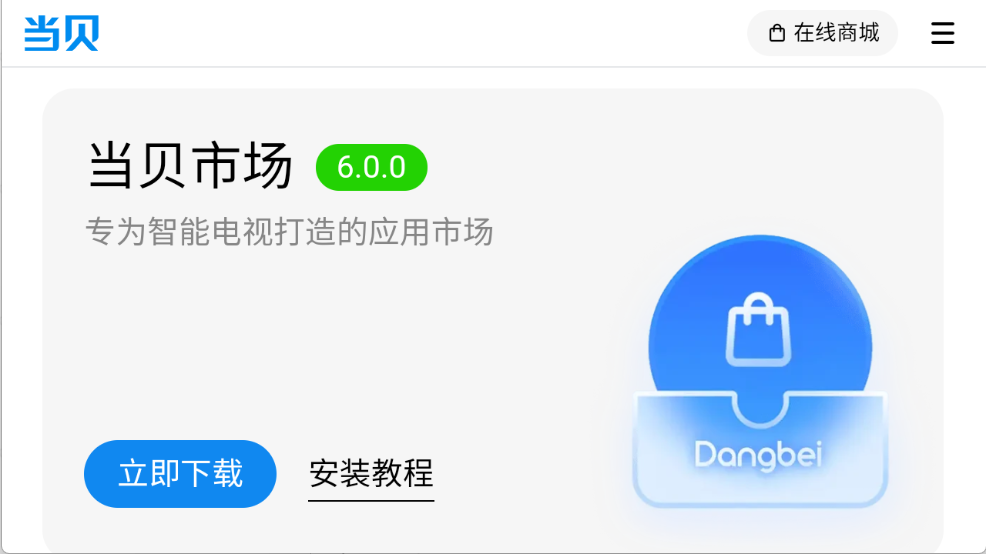Viewport: 986px width, 554px height.
Task: Tap 立即下载 to download now
Action: pos(180,473)
